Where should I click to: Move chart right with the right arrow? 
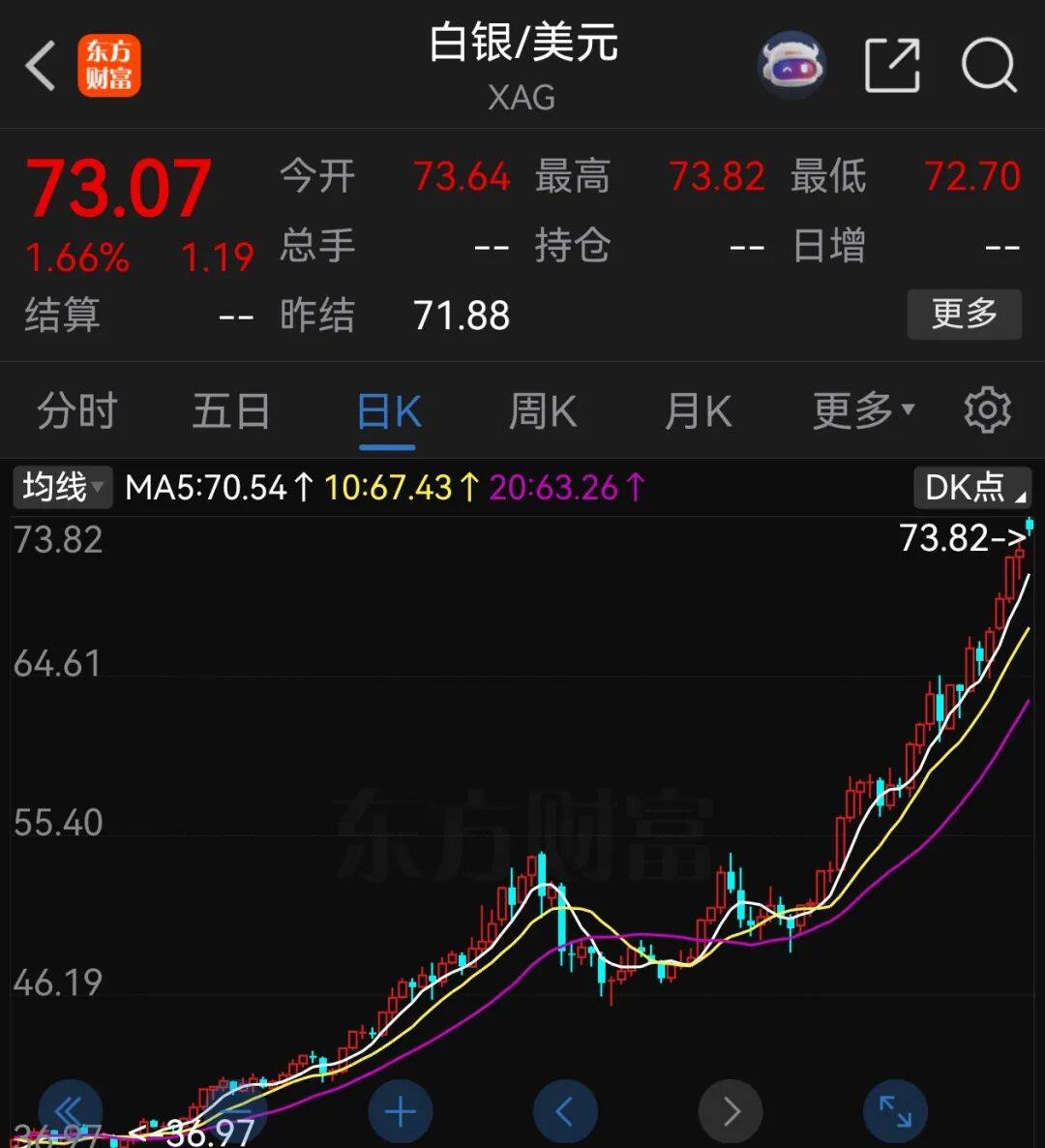[731, 1111]
